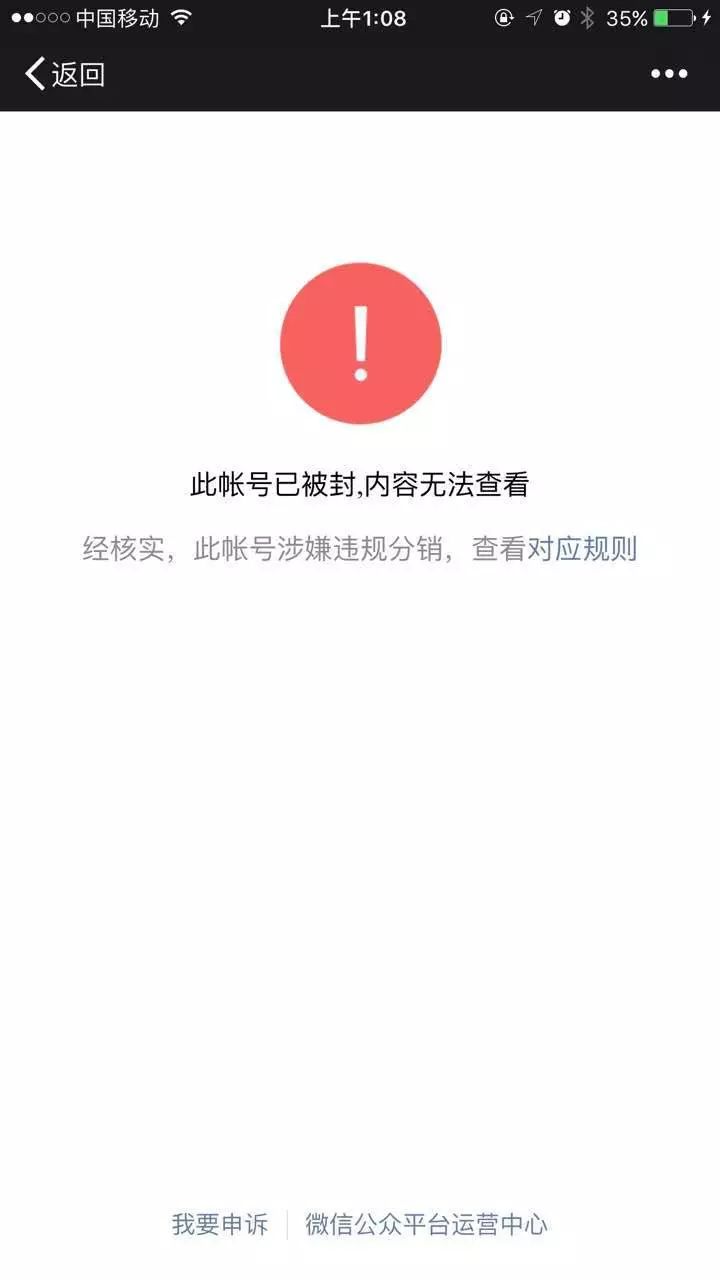Tap the red exclamation warning icon
720x1280 pixels.
tap(360, 343)
